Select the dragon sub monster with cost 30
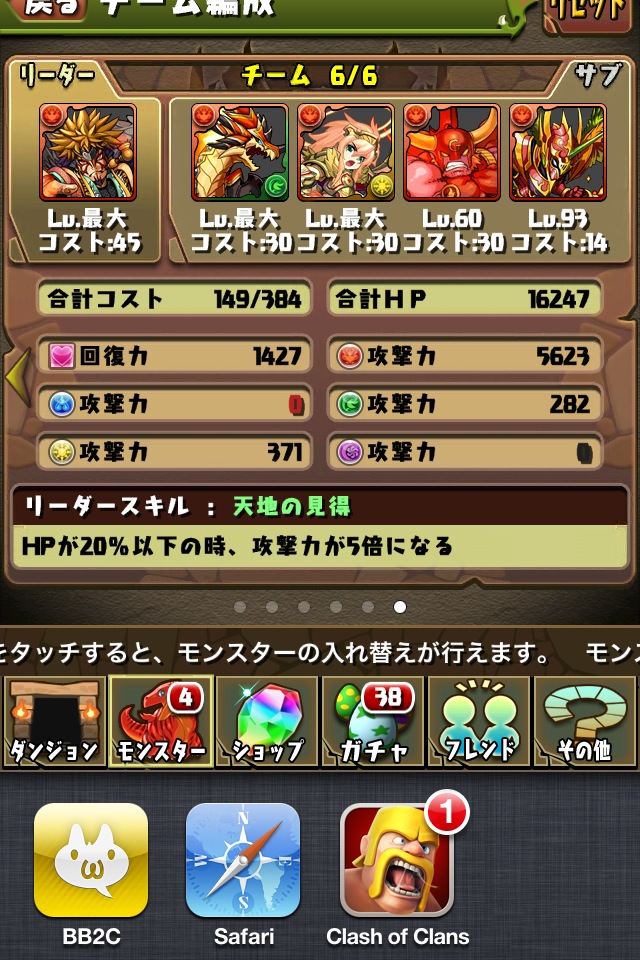The image size is (640, 960). [x=240, y=152]
